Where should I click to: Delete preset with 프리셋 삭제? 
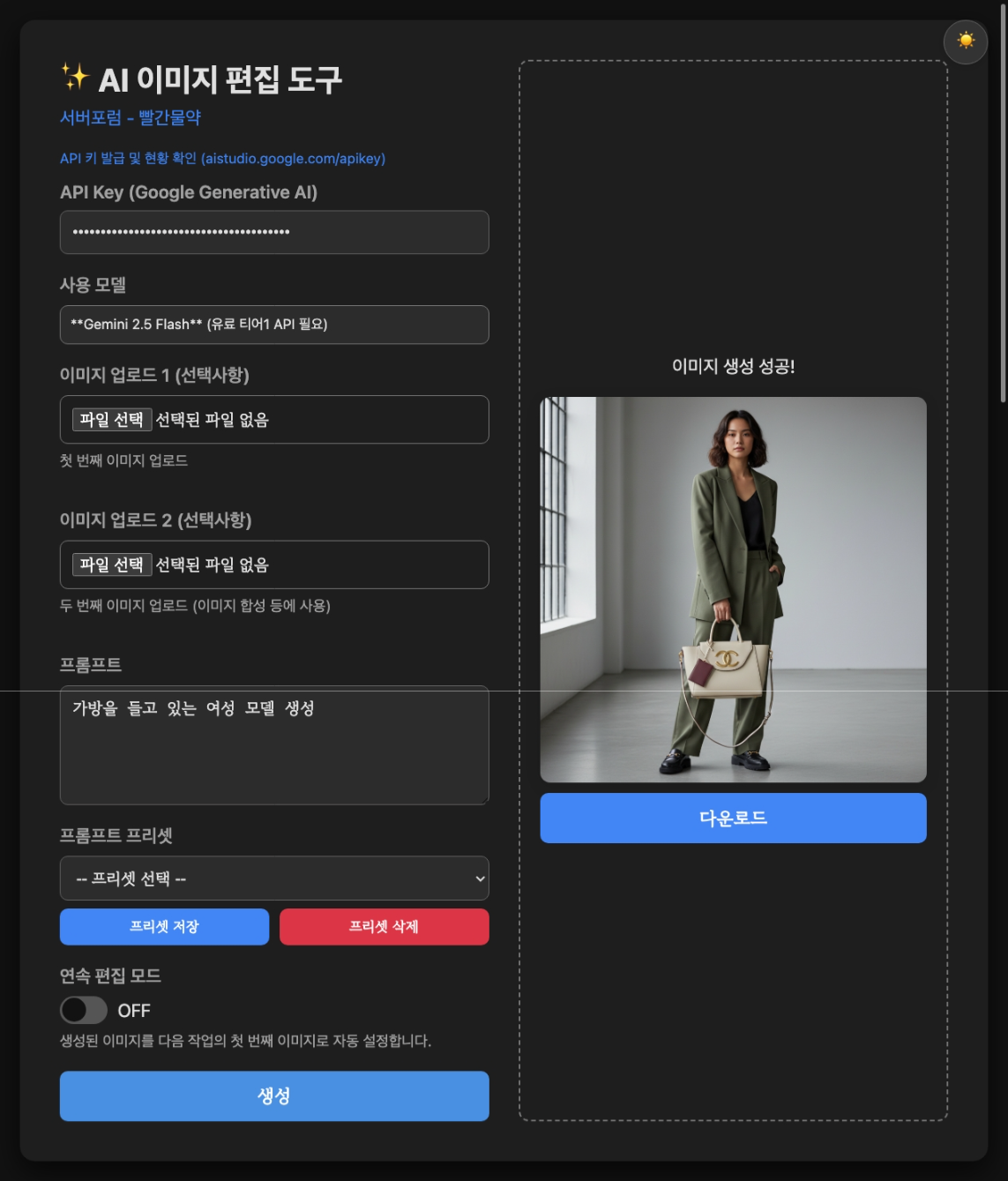click(x=384, y=927)
